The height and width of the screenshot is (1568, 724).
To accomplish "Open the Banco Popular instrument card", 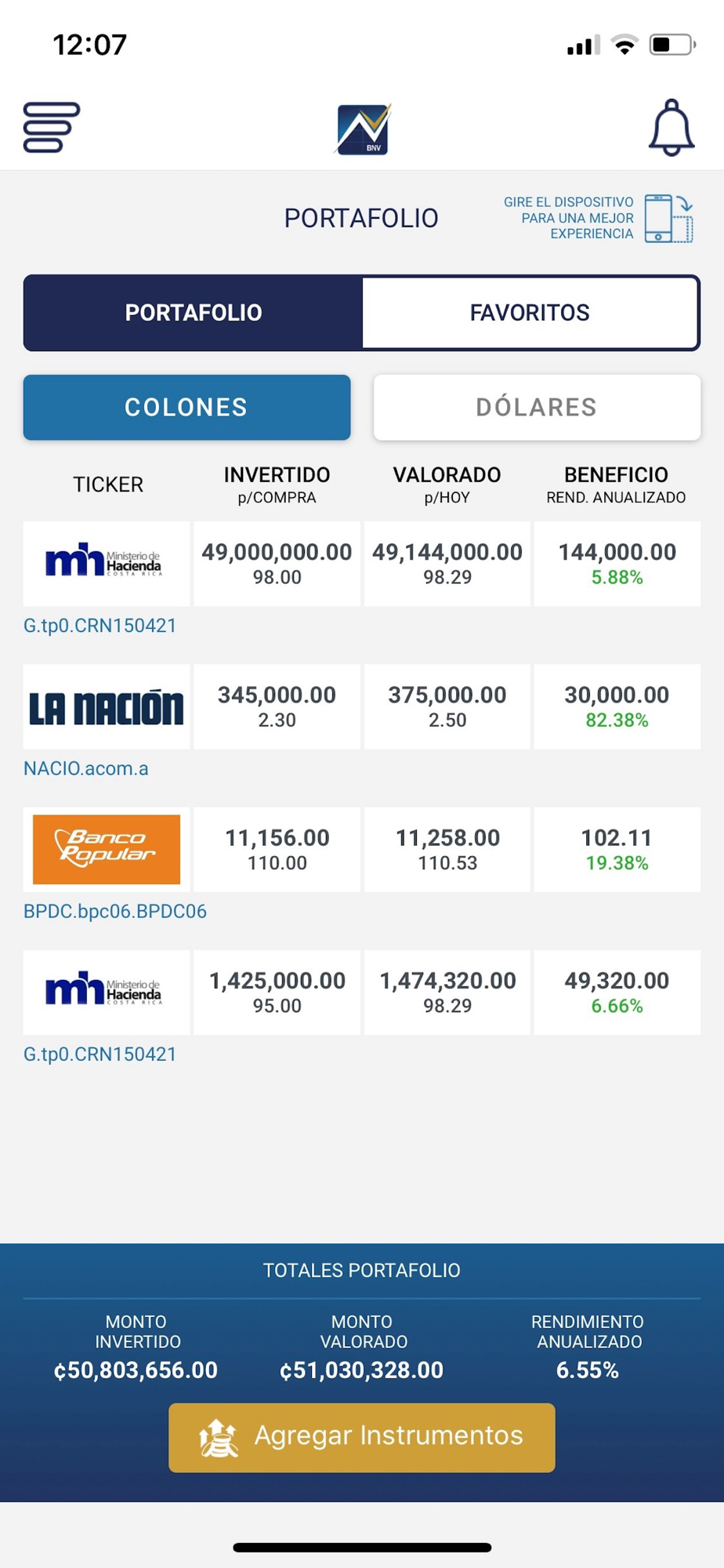I will click(x=107, y=850).
